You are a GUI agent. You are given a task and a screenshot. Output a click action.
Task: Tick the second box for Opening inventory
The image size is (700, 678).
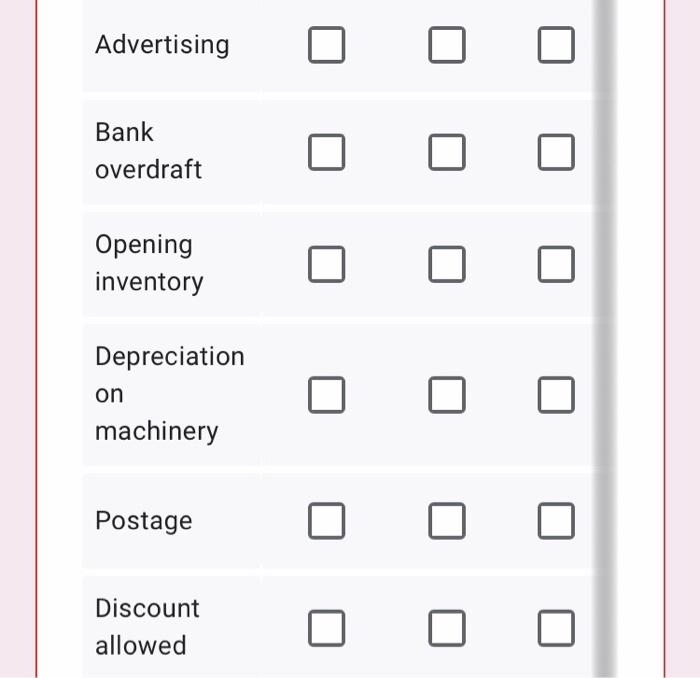(446, 264)
